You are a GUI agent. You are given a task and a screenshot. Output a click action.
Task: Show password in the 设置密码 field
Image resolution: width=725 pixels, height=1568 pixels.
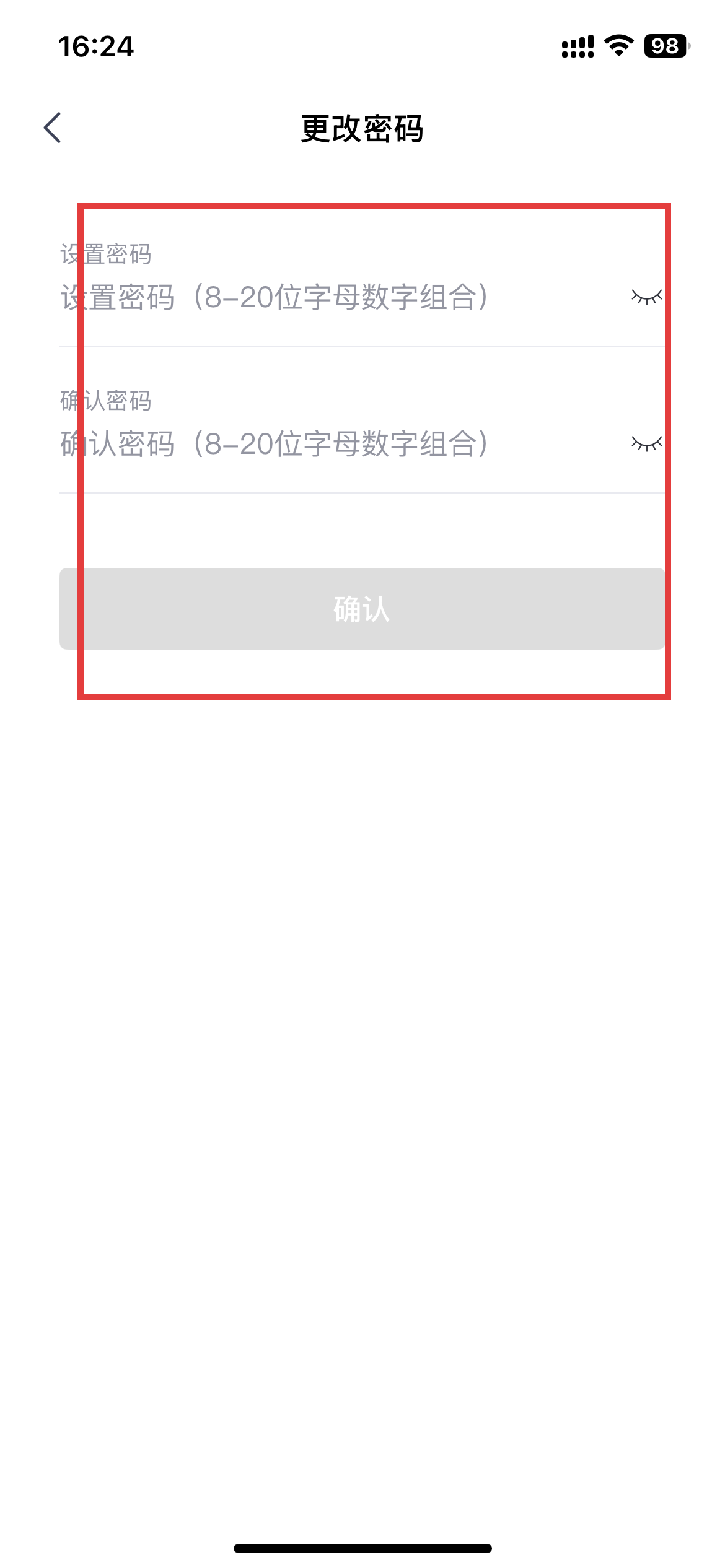(x=646, y=298)
